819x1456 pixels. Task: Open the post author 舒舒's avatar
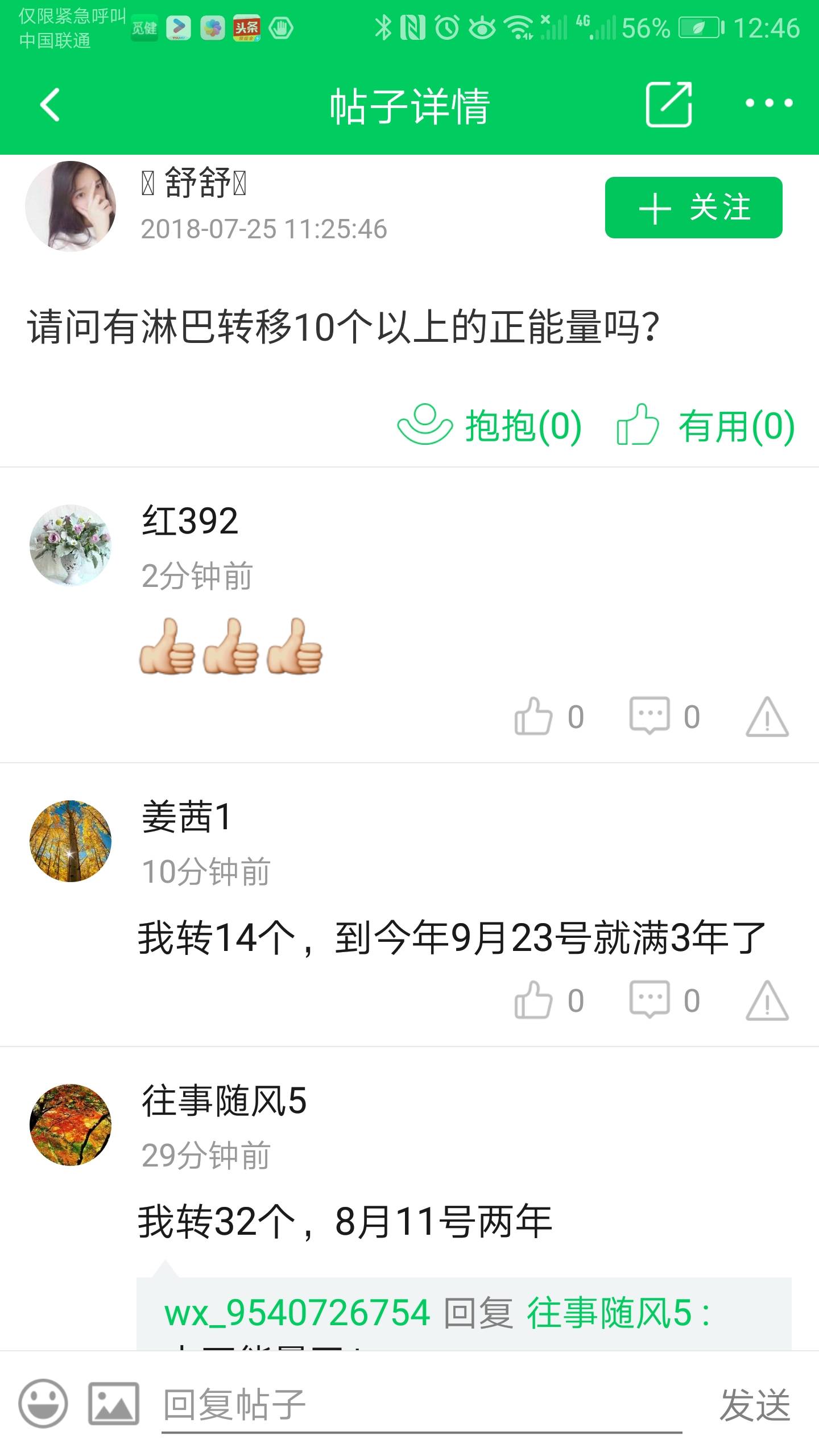[x=71, y=206]
